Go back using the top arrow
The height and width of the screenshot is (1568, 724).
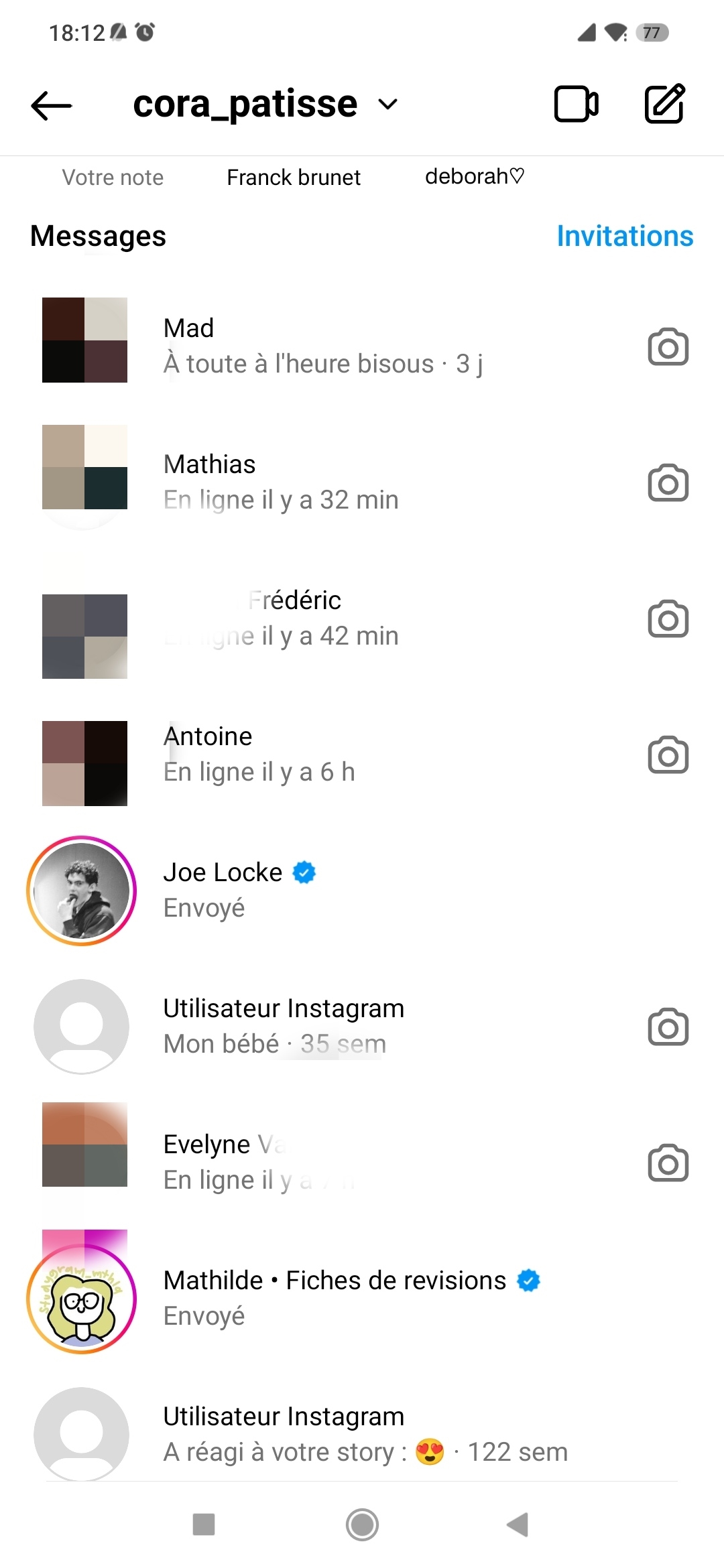[52, 105]
